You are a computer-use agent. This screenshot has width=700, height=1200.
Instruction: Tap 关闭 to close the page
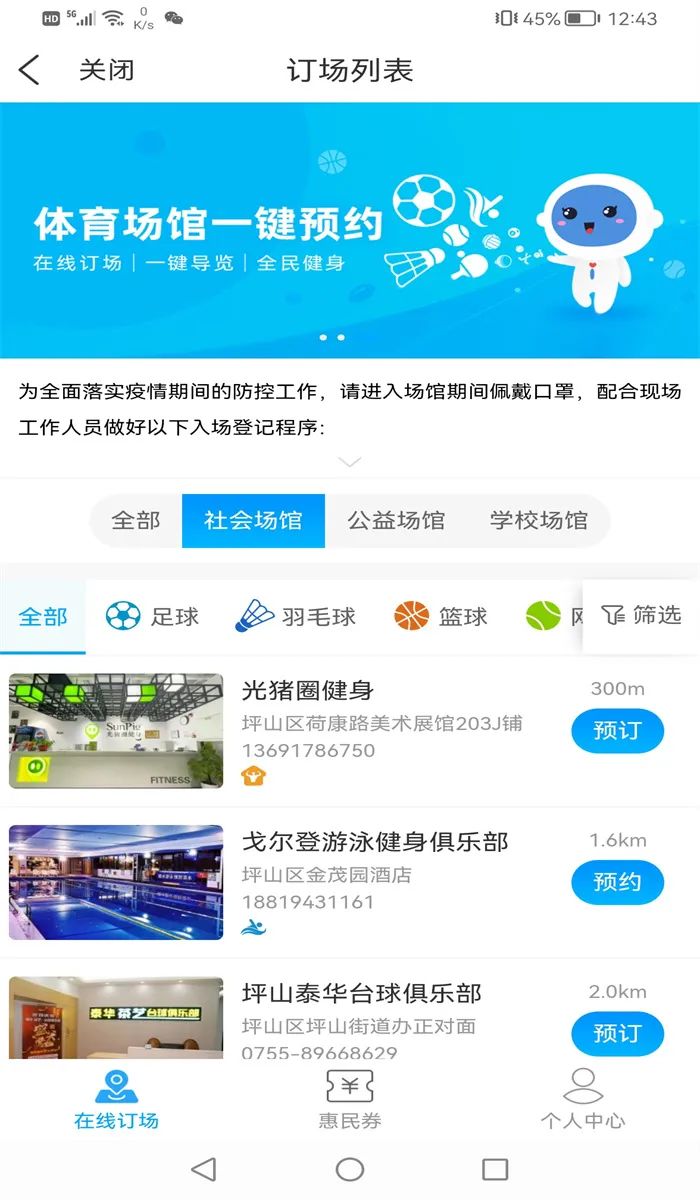106,70
